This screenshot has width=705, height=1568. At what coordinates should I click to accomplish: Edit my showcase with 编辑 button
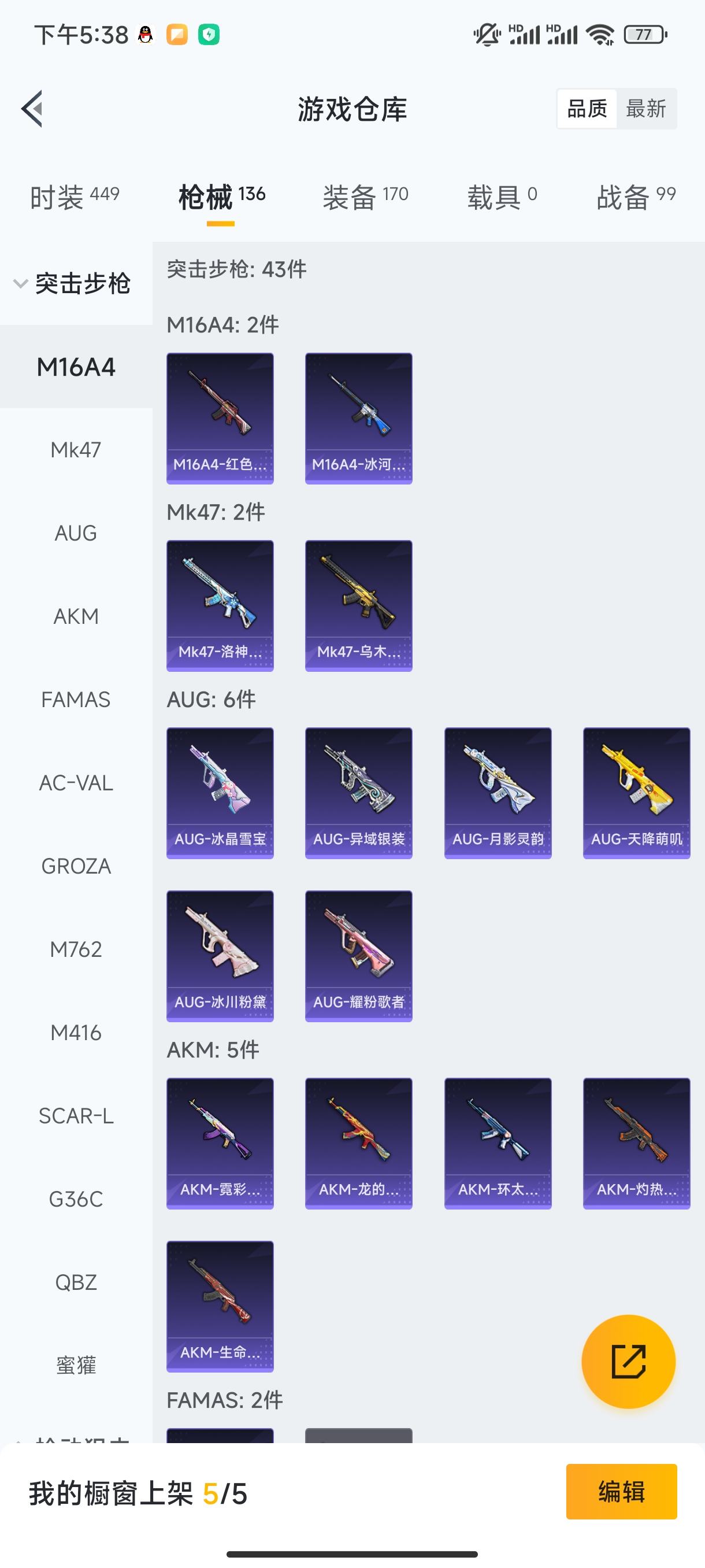point(621,1491)
